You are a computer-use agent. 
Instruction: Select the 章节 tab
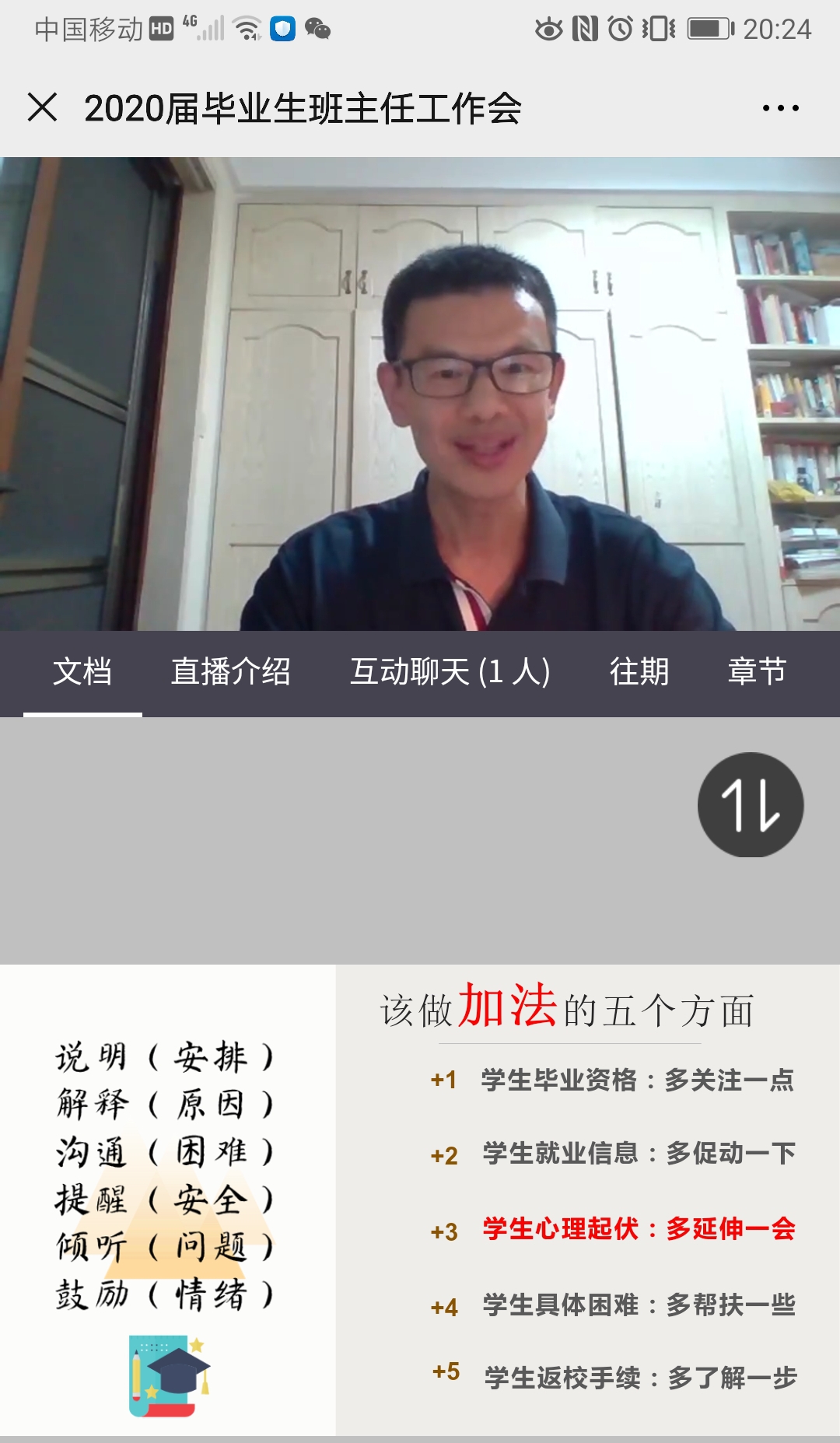(757, 672)
